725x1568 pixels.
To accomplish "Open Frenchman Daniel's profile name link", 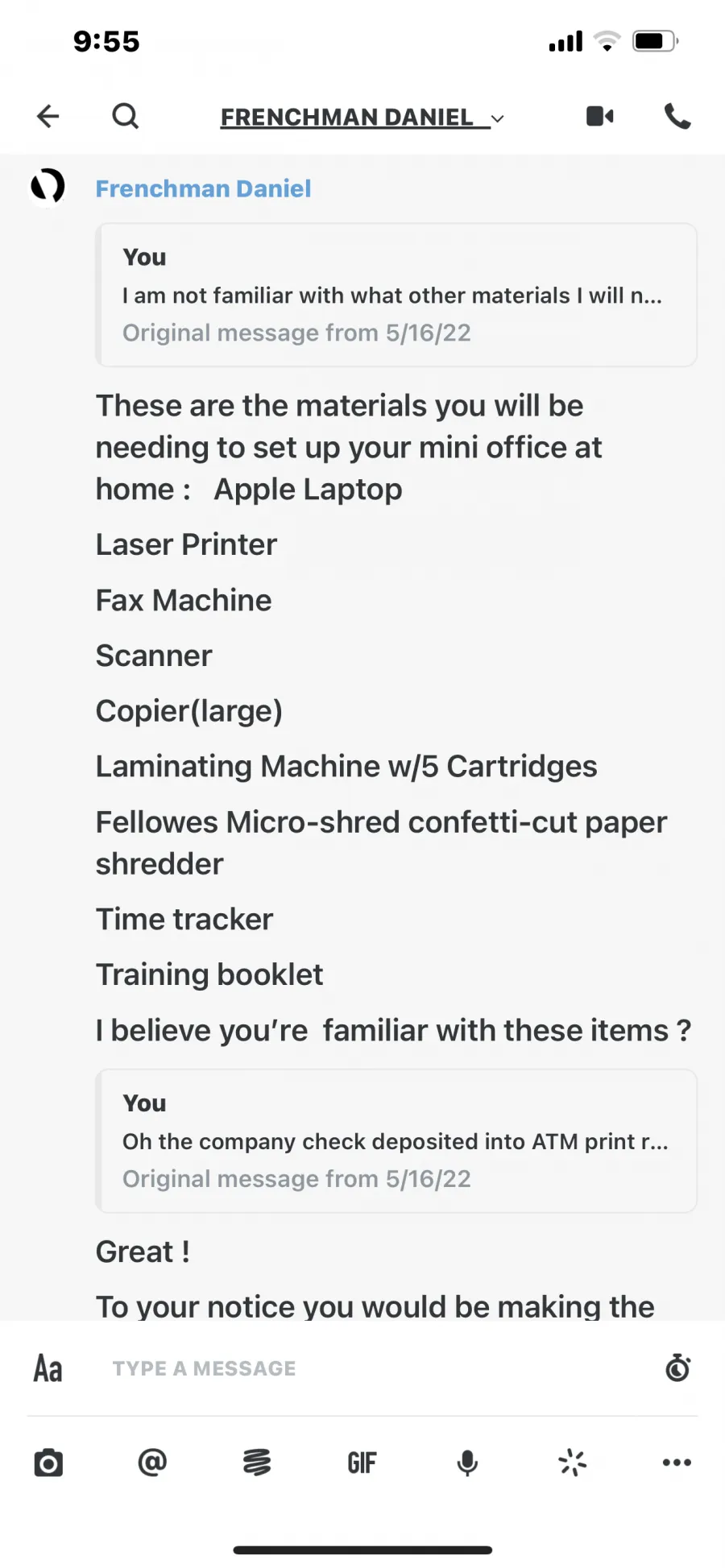I will 203,188.
